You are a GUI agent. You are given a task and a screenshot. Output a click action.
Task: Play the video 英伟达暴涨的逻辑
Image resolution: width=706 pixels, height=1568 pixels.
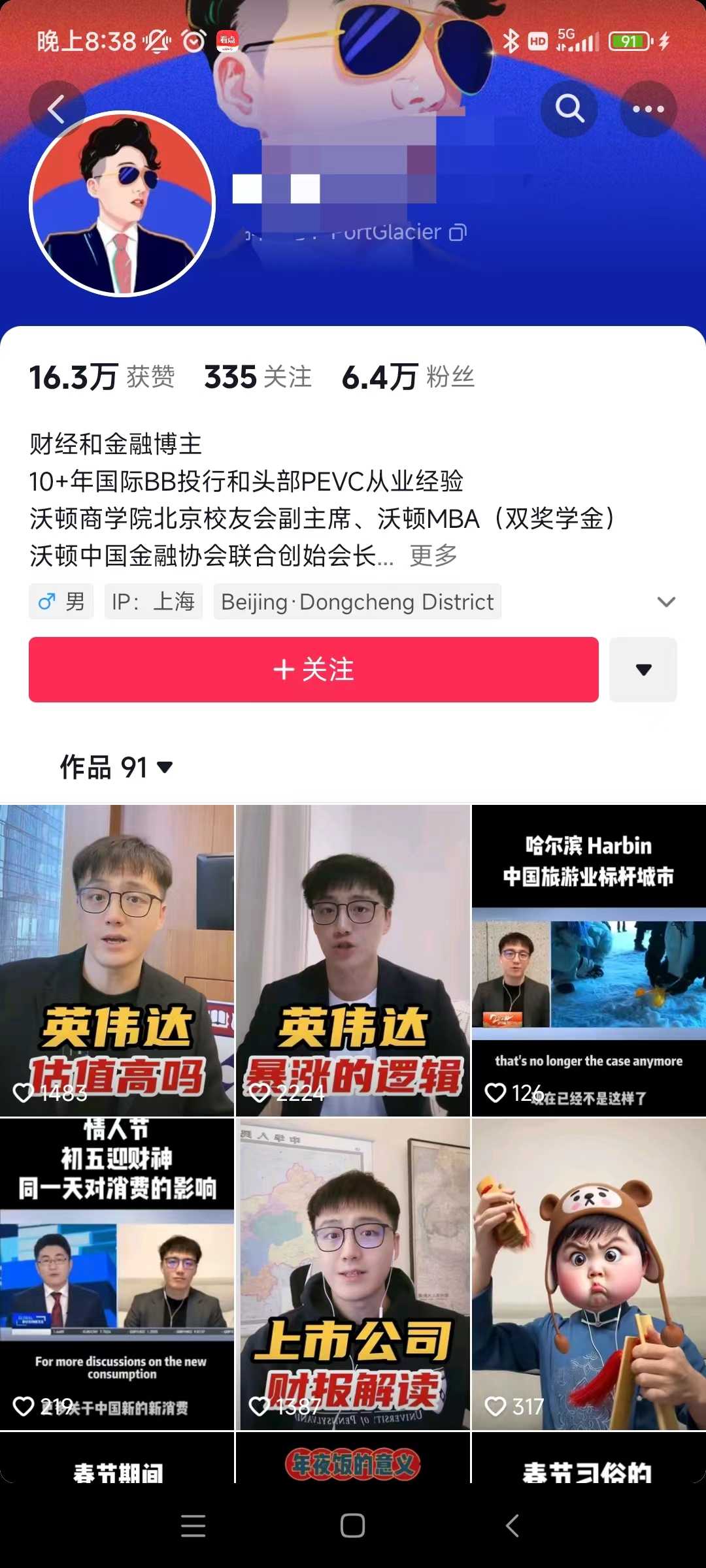pyautogui.click(x=353, y=960)
